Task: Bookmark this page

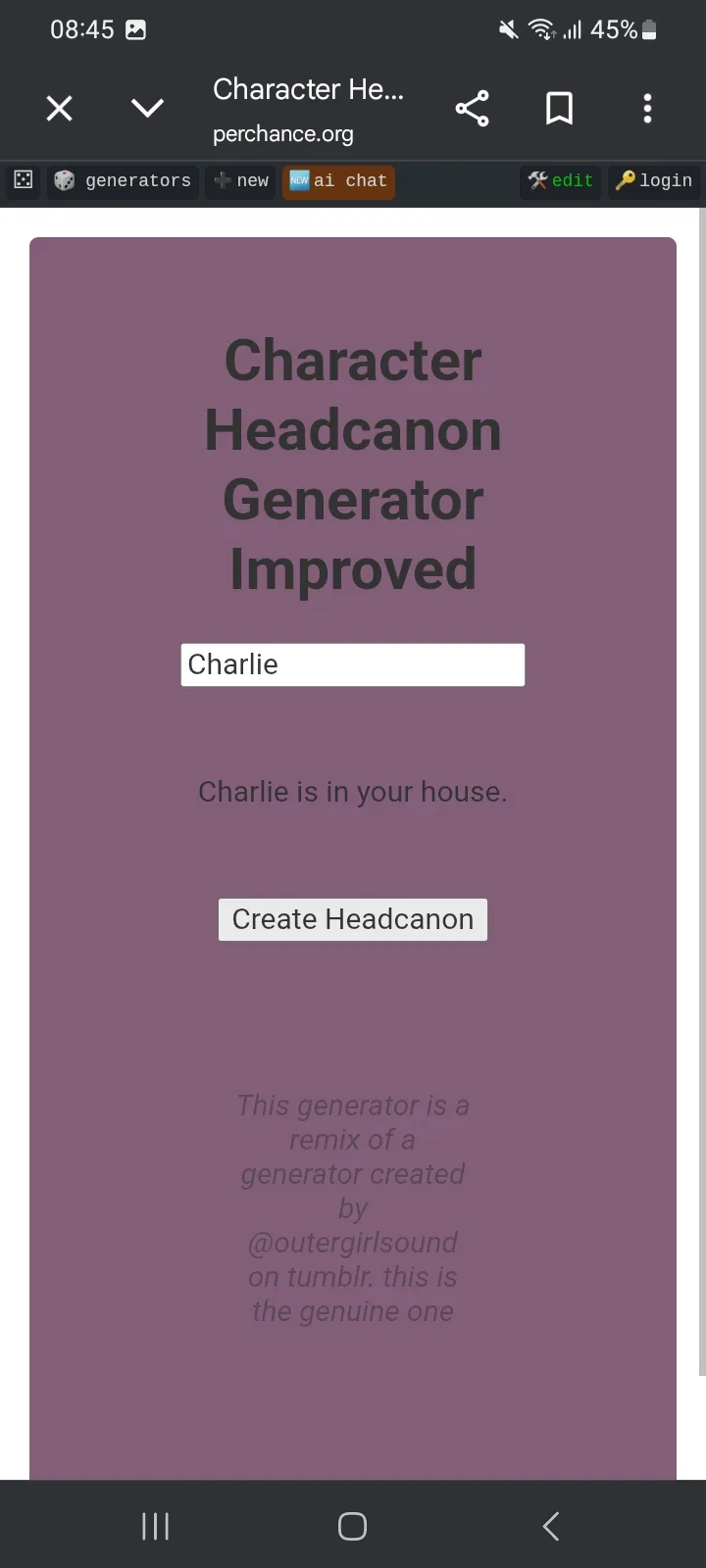Action: (559, 108)
